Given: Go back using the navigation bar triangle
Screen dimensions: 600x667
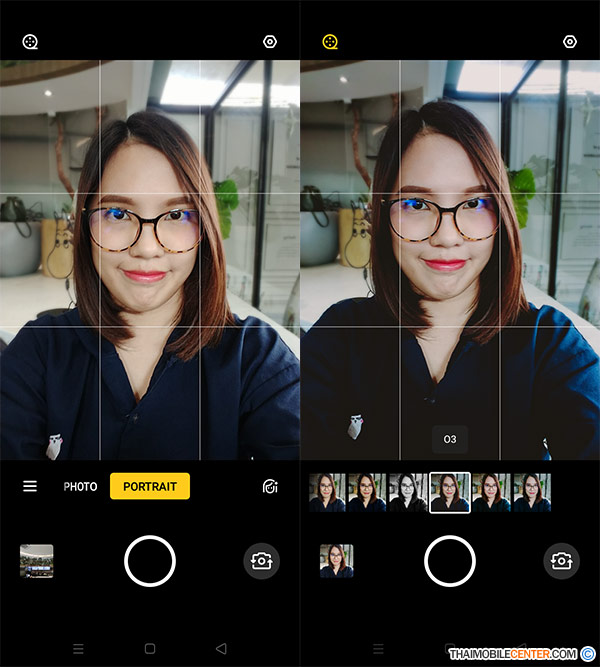Looking at the screenshot, I should pyautogui.click(x=222, y=648).
